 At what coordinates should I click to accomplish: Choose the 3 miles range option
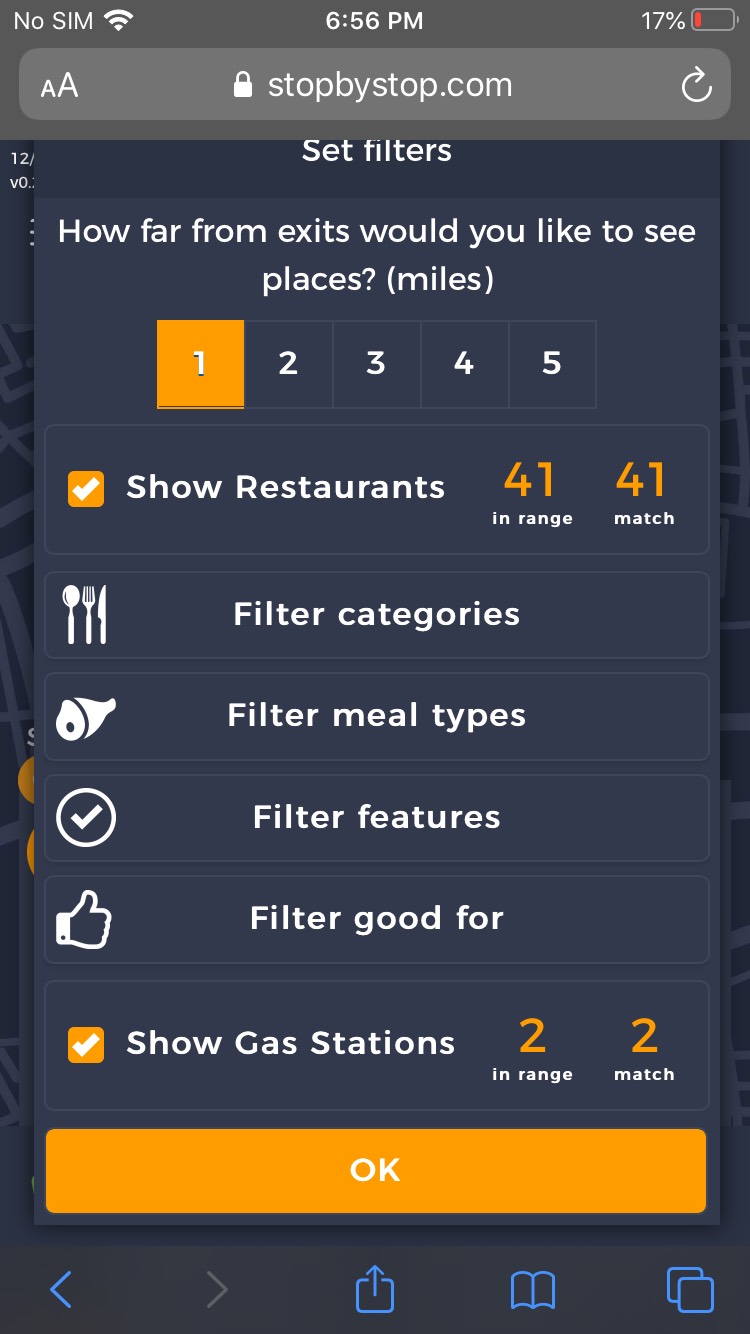(x=376, y=364)
